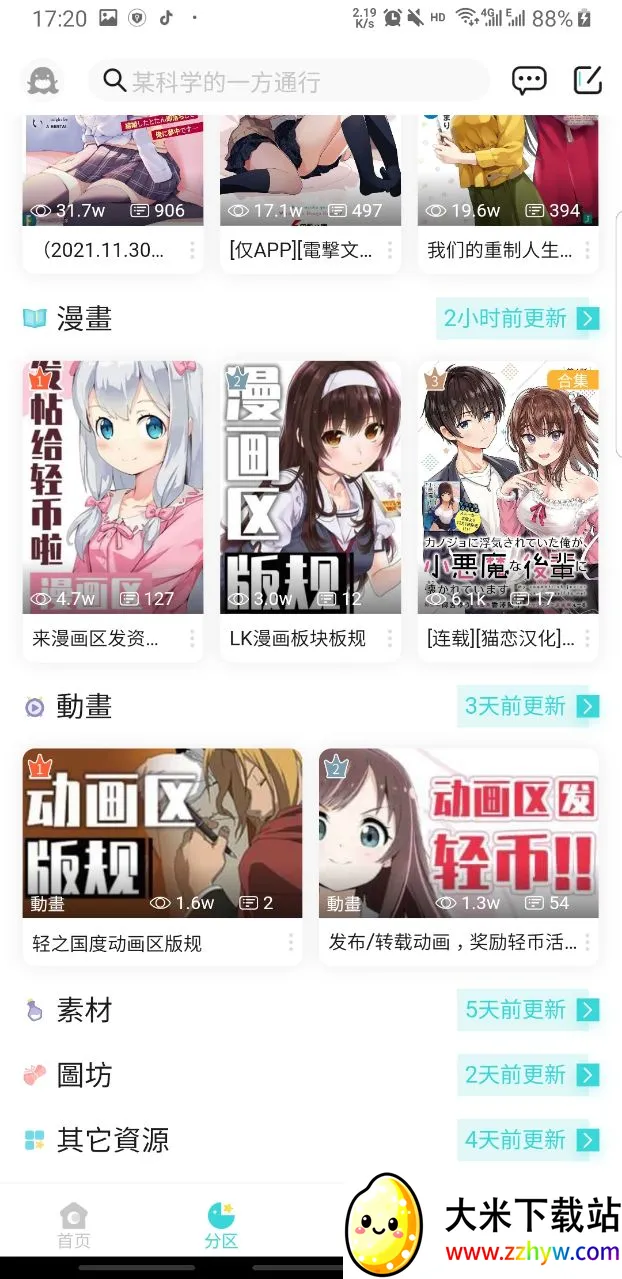This screenshot has height=1279, width=622.
Task: Open 素材 section's 5天前更新 button
Action: point(529,1010)
